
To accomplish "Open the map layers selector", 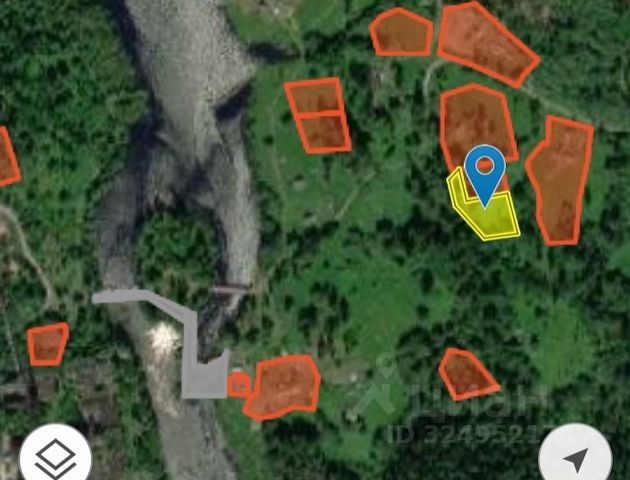I will click(54, 458).
